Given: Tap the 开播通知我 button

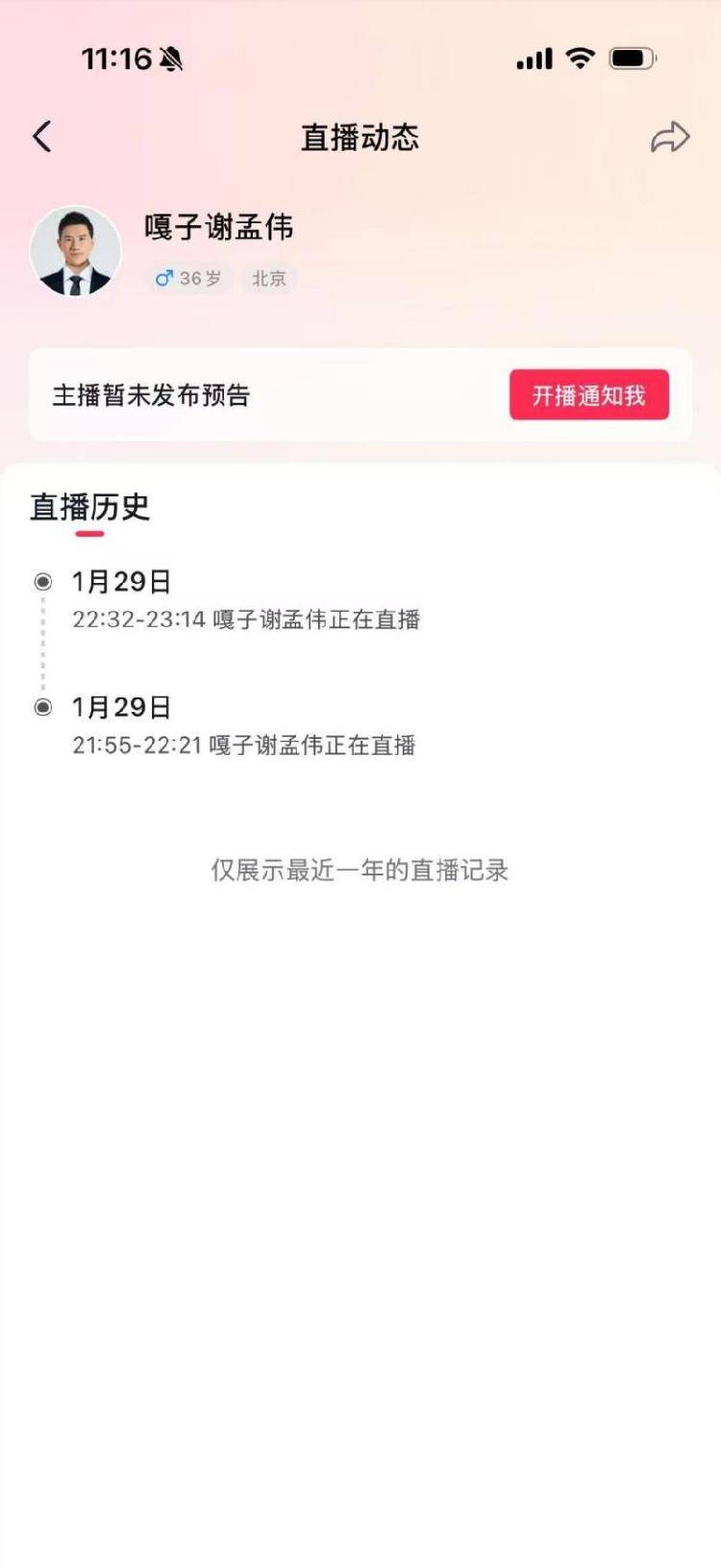Looking at the screenshot, I should [588, 395].
